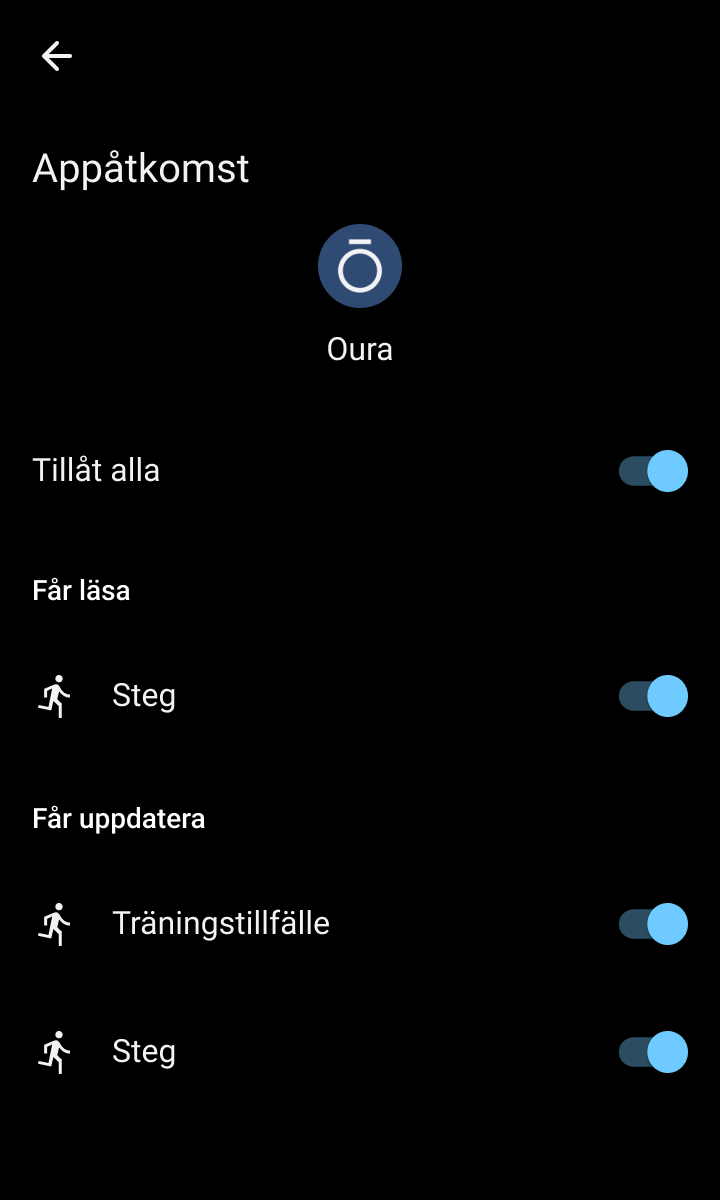This screenshot has height=1200, width=720.
Task: Toggle the Tillåt alla switch
Action: coord(653,471)
